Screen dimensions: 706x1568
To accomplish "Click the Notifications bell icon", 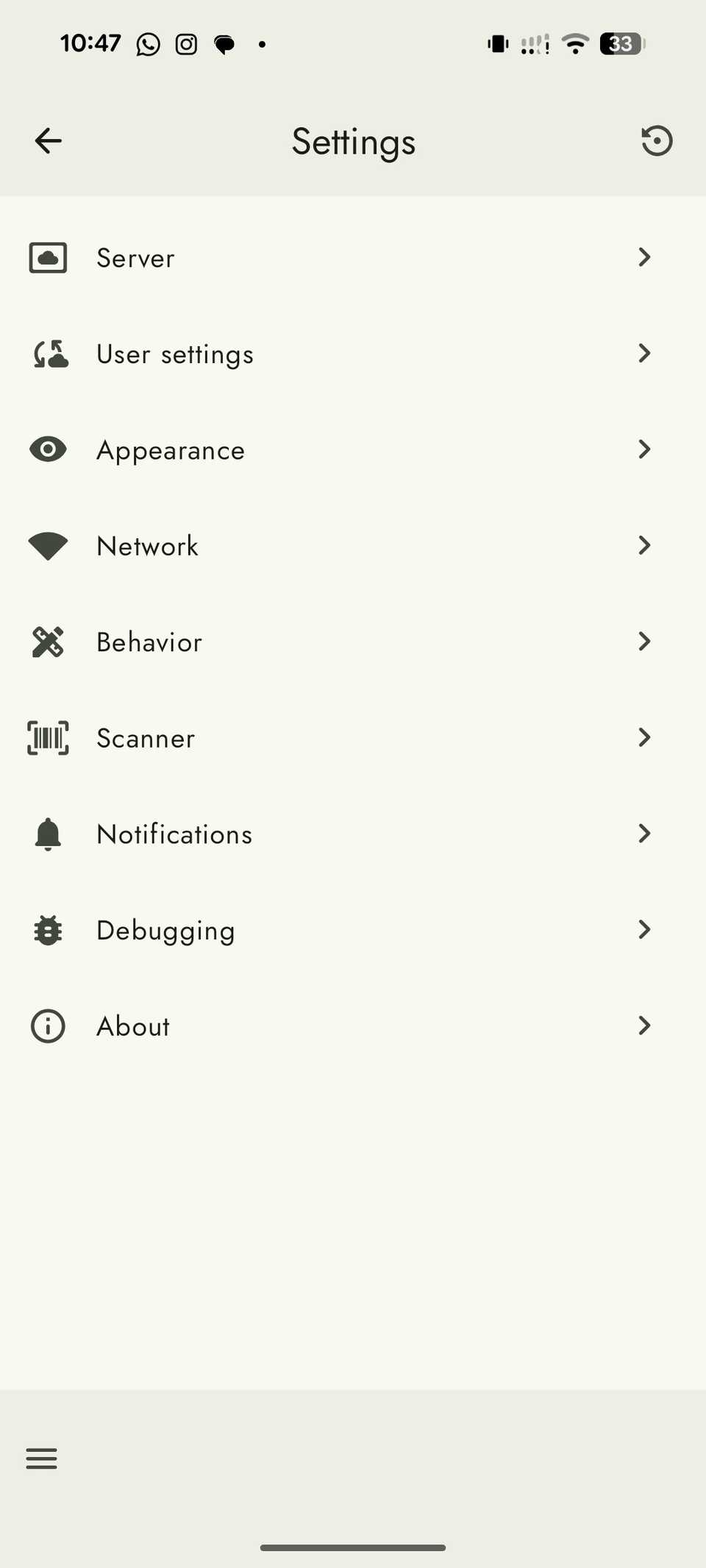I will (48, 834).
